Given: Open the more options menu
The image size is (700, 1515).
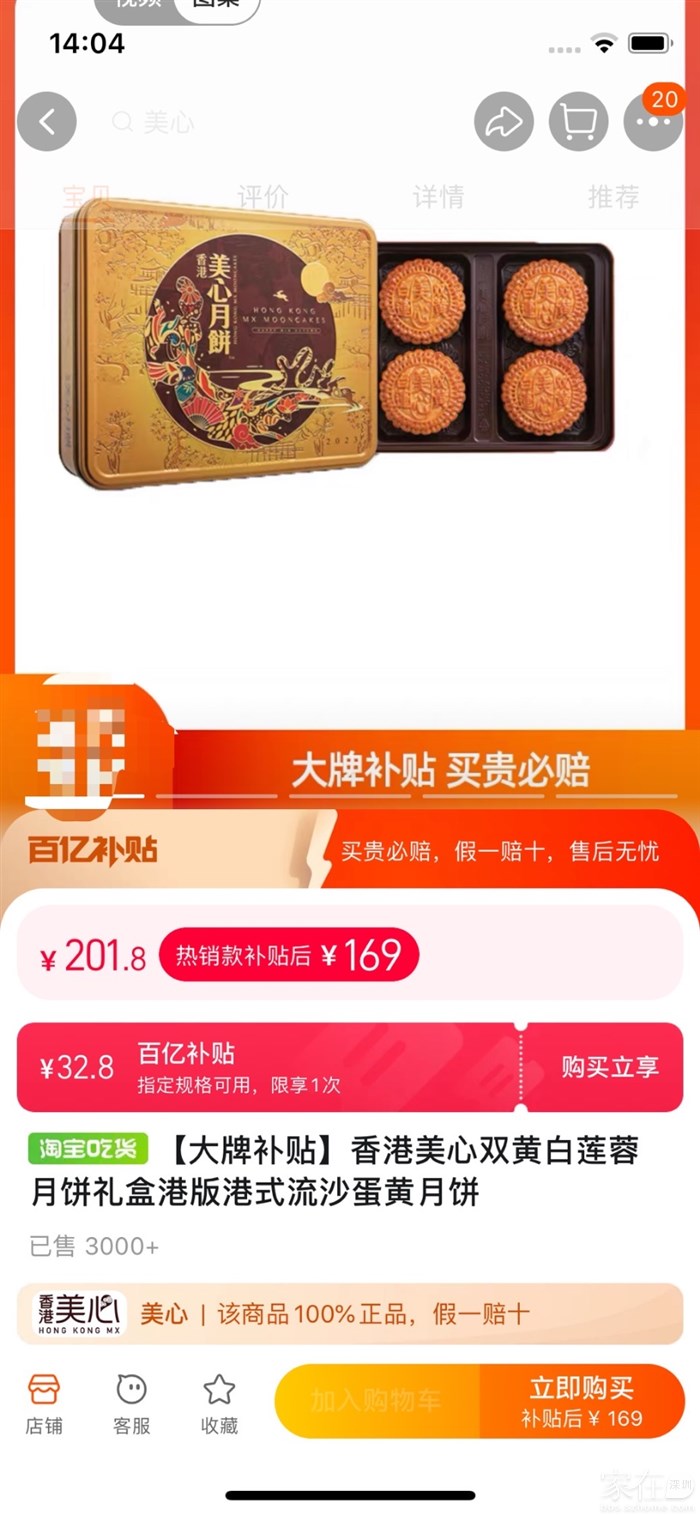Looking at the screenshot, I should [653, 122].
